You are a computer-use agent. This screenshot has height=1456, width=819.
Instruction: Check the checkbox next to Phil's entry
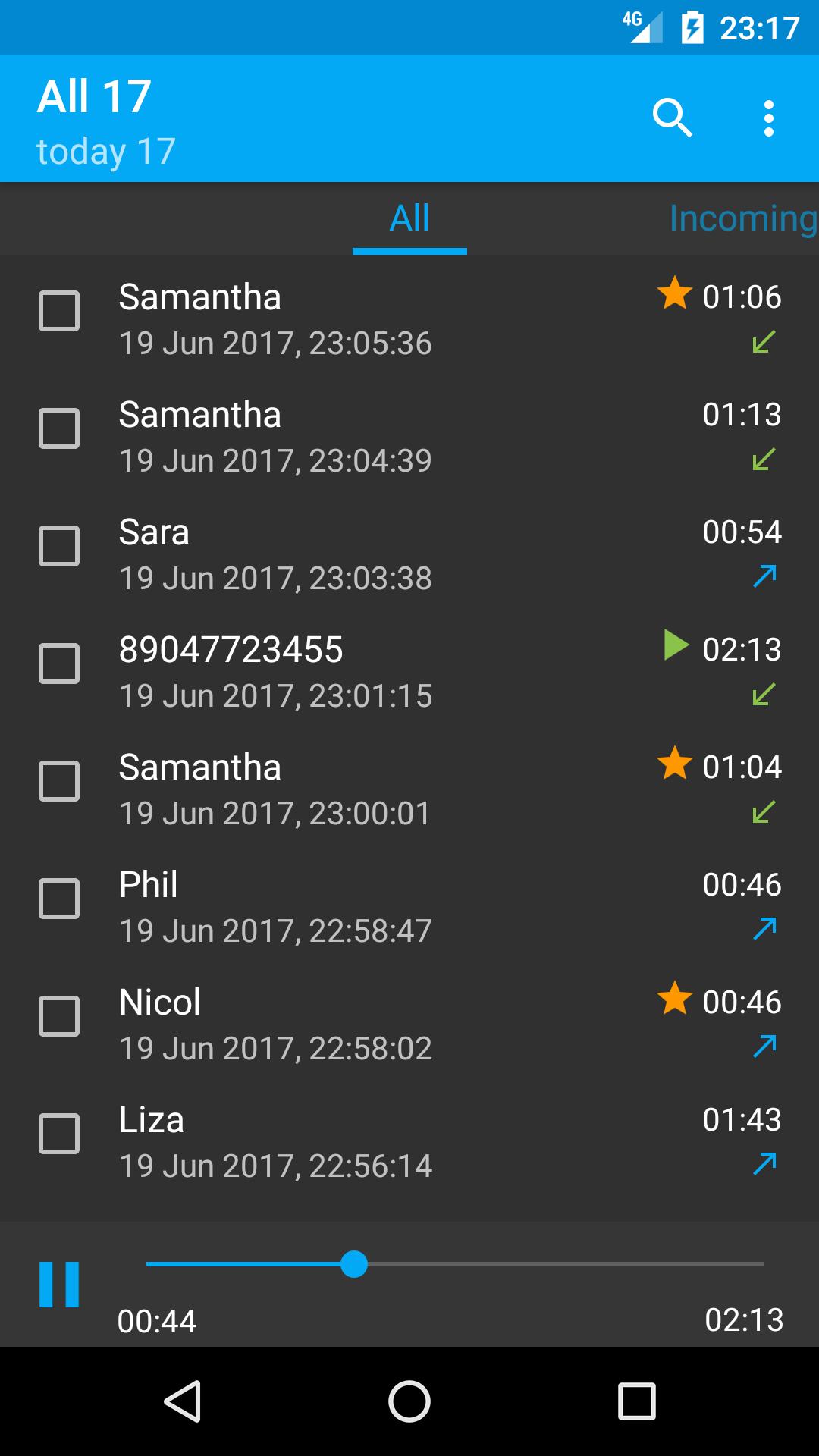click(x=60, y=898)
